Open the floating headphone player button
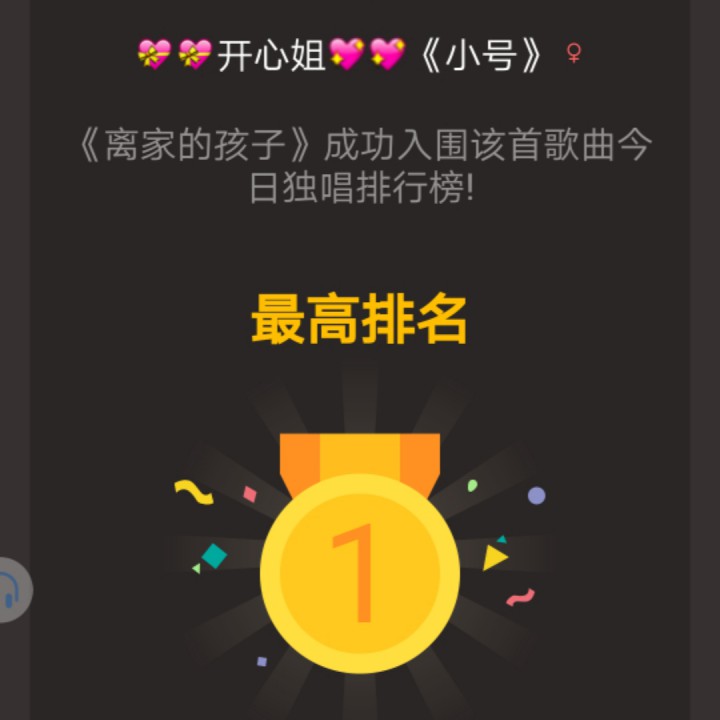The width and height of the screenshot is (720, 720). point(10,590)
